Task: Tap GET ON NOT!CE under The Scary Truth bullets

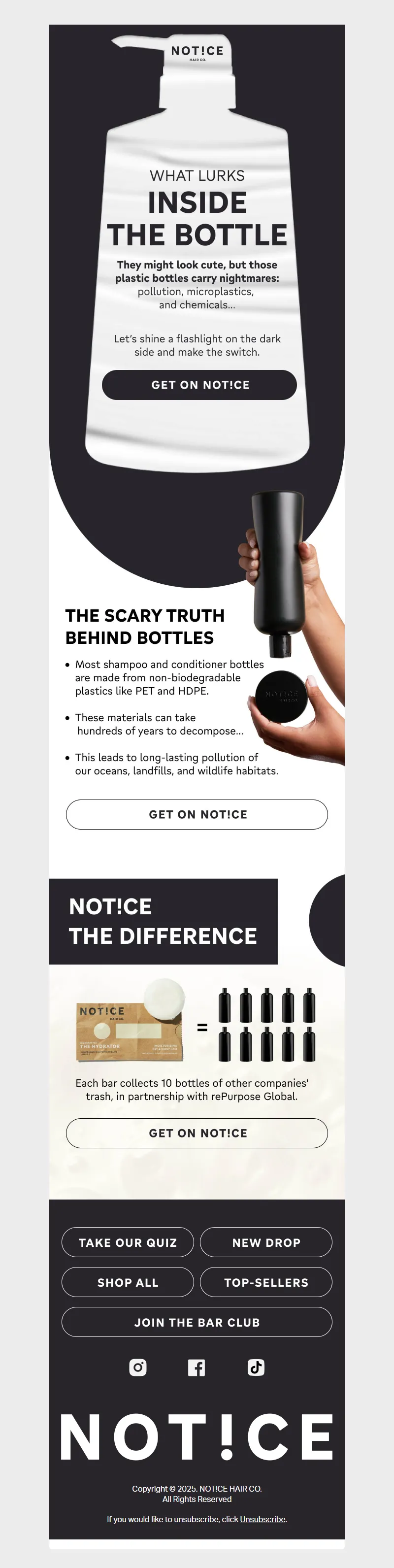Action: (197, 814)
